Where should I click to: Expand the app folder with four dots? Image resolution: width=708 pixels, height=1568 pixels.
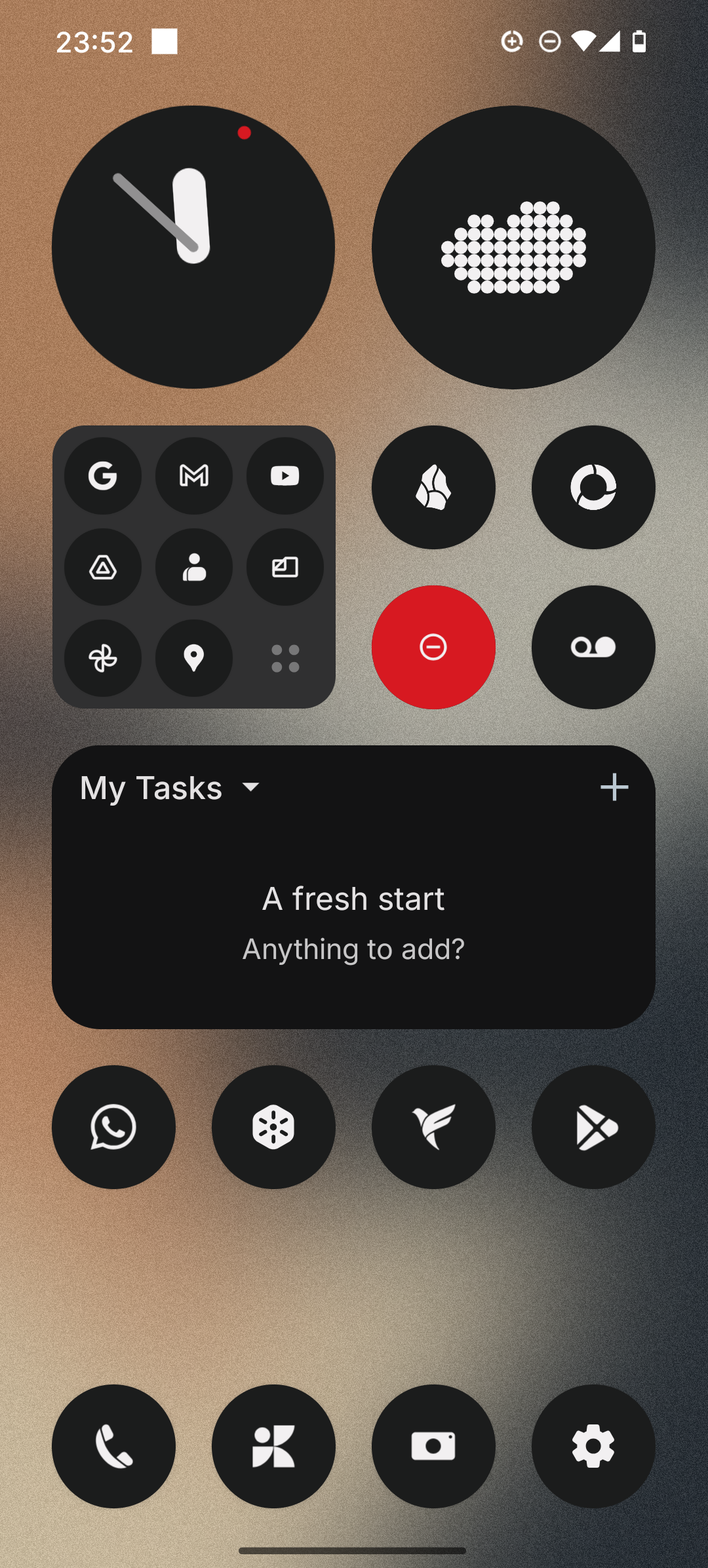tap(285, 658)
